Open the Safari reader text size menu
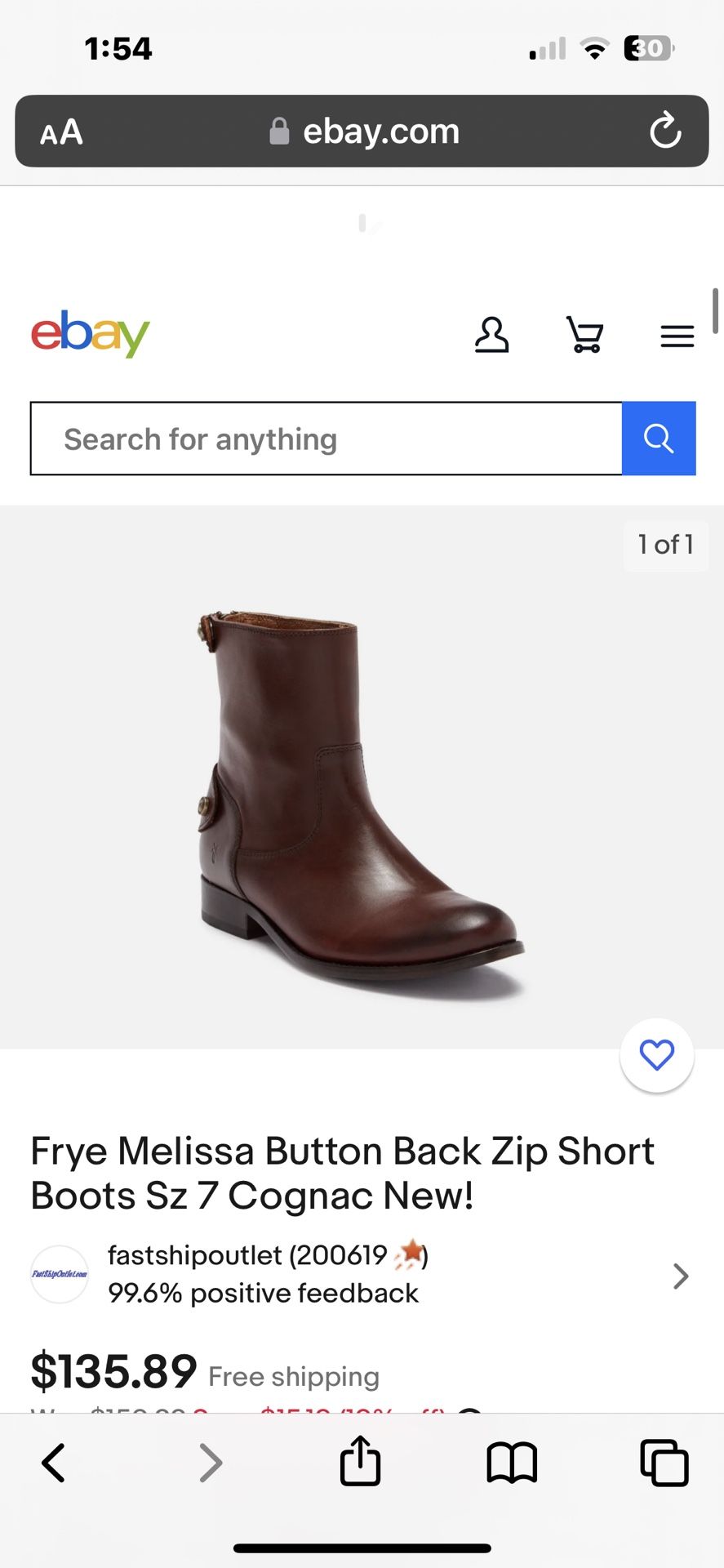This screenshot has width=724, height=1568. (x=61, y=131)
